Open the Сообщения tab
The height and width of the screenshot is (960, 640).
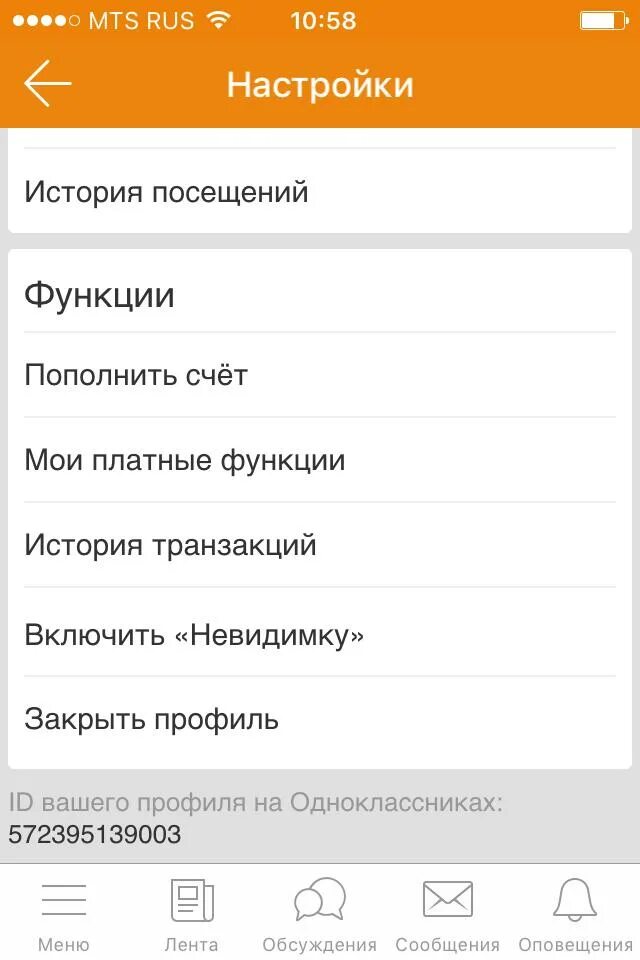447,913
